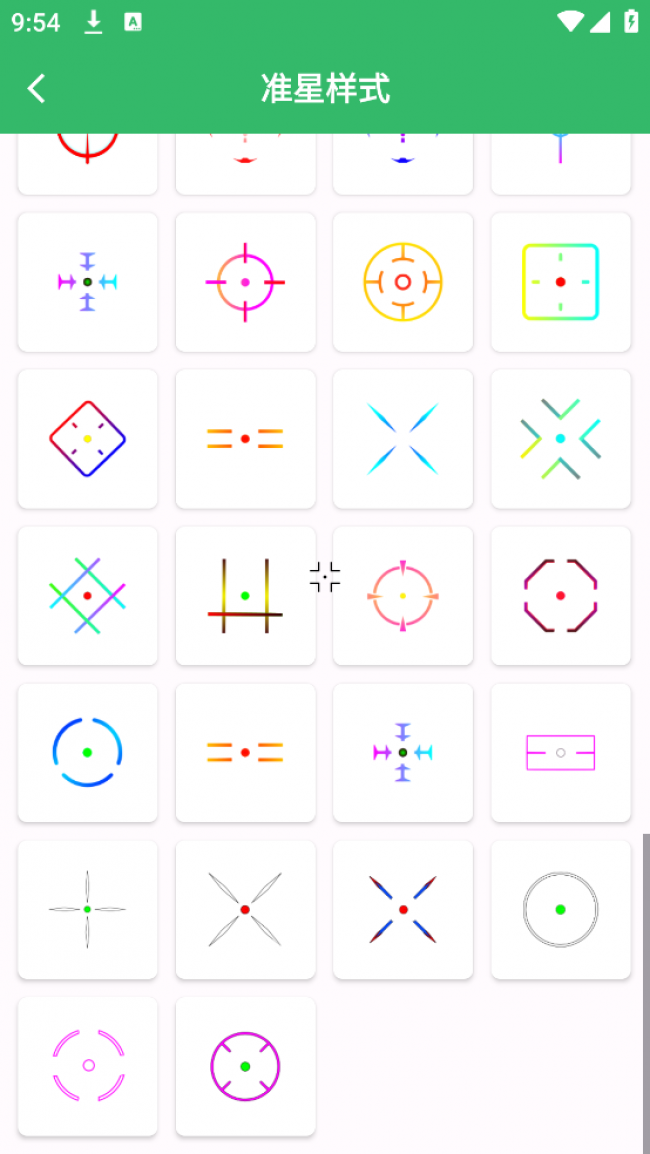The image size is (650, 1154).
Task: Pick the solid magenta circle with green dot
Action: [245, 1066]
